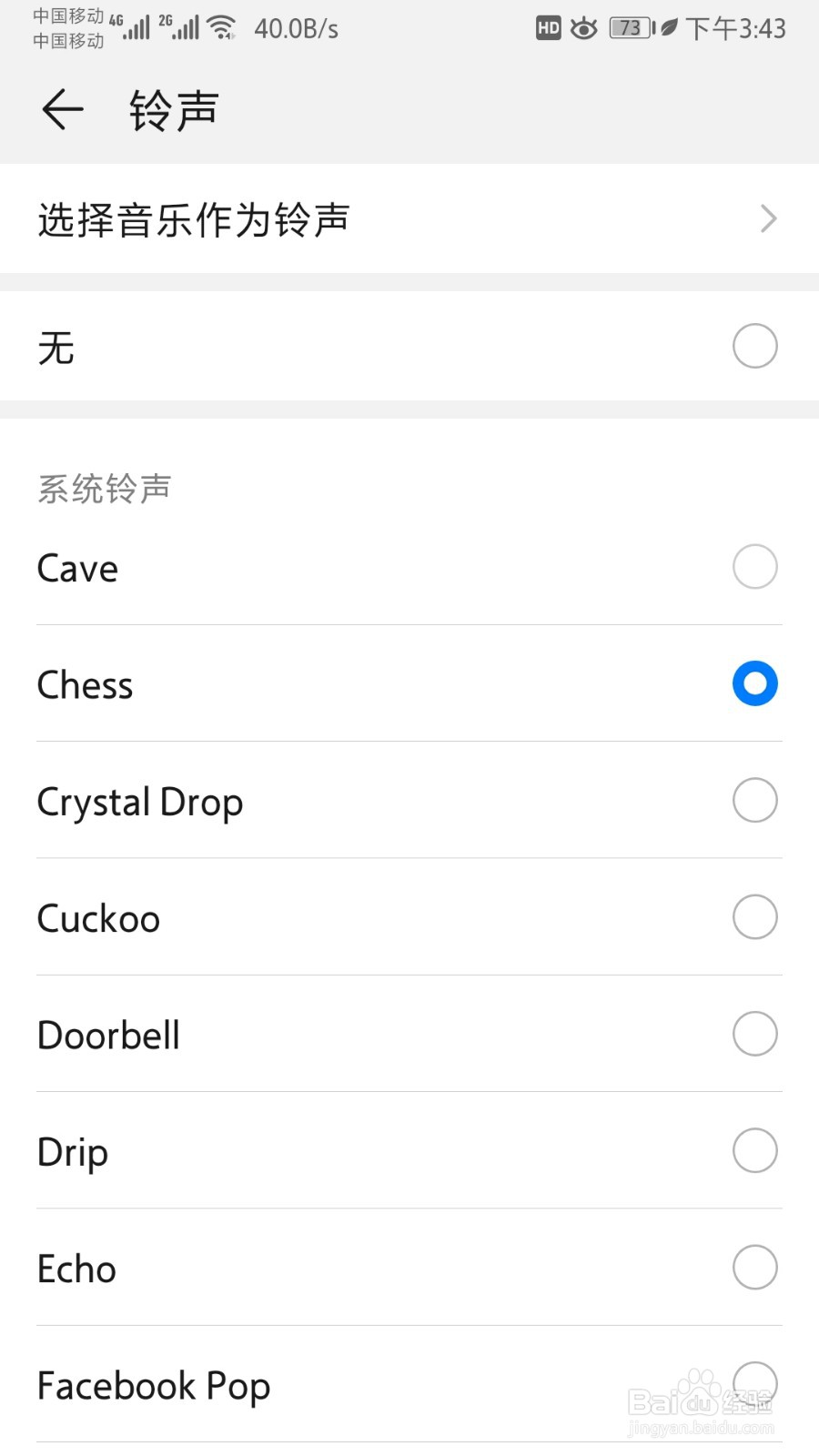The height and width of the screenshot is (1456, 819).
Task: Tap the selected Chess ringtone
Action: [x=409, y=683]
